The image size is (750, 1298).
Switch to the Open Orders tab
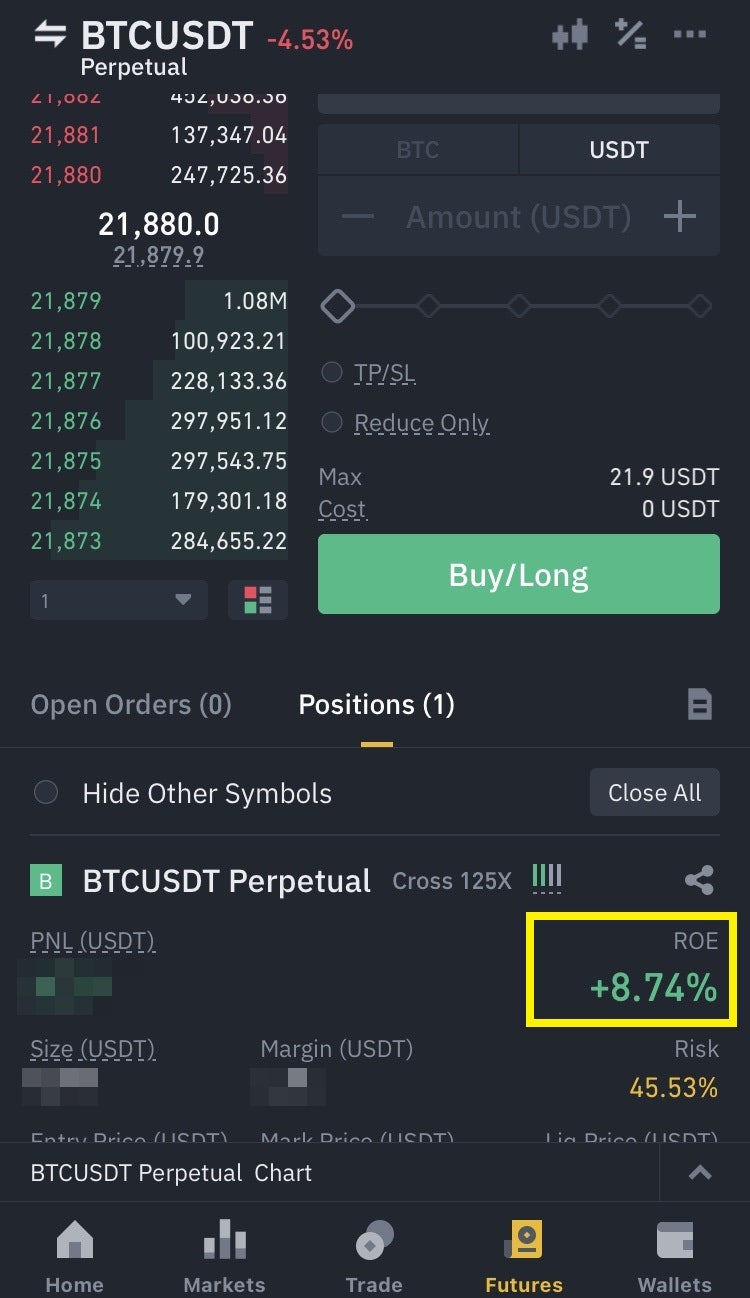click(x=131, y=705)
